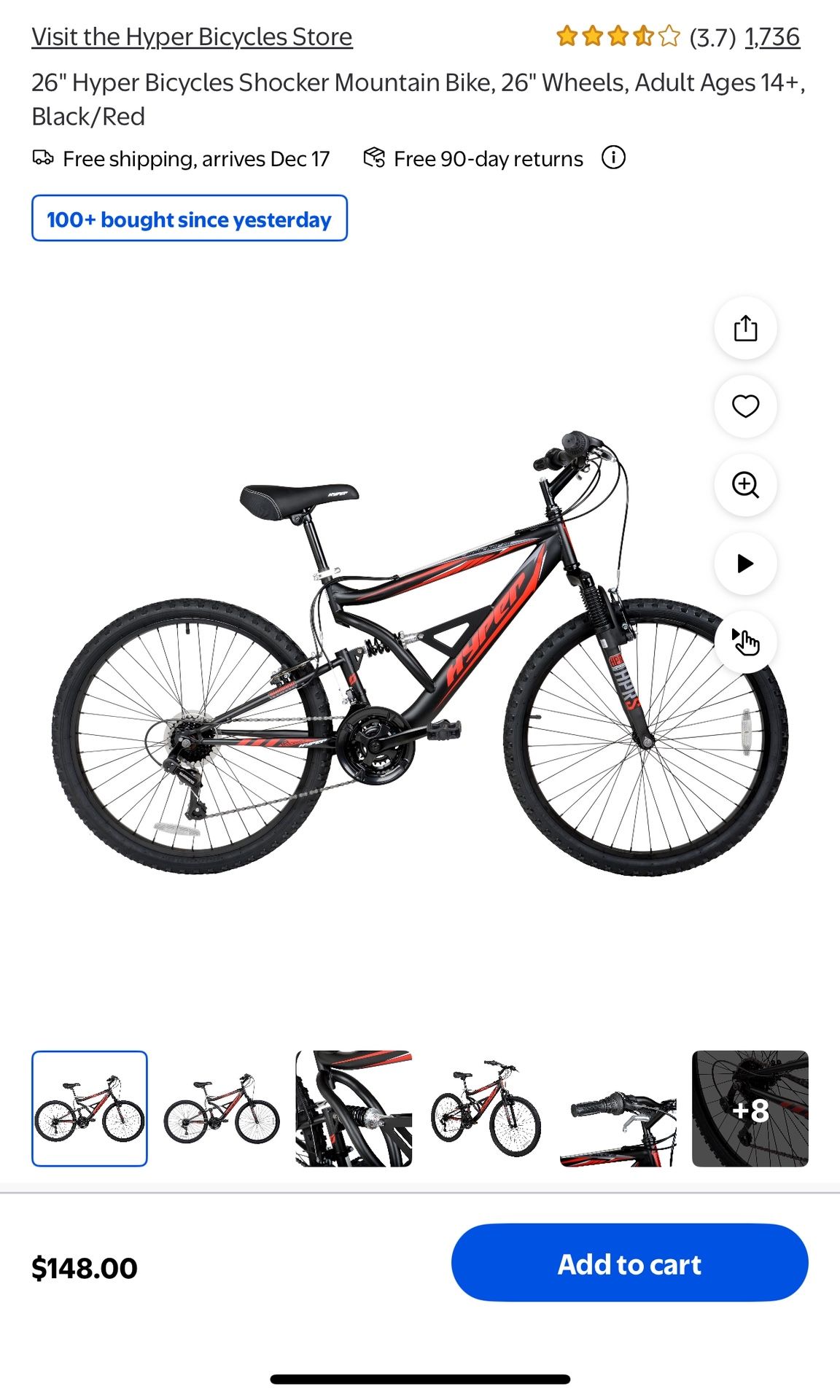Viewport: 840px width, 1400px height.
Task: Visit the Hyper Bicycles Store link
Action: 192,36
